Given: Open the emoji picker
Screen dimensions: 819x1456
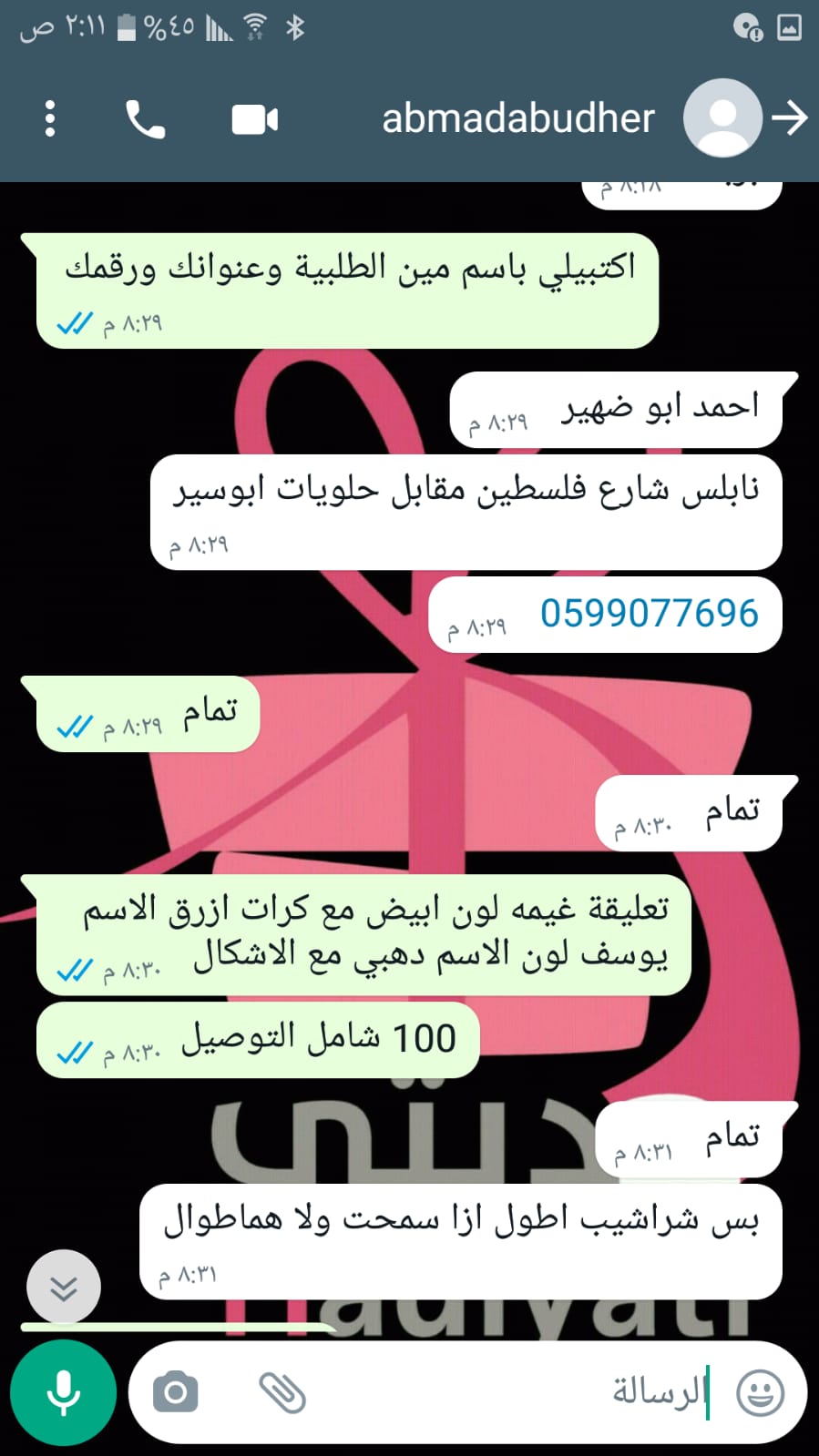Looking at the screenshot, I should (760, 1392).
